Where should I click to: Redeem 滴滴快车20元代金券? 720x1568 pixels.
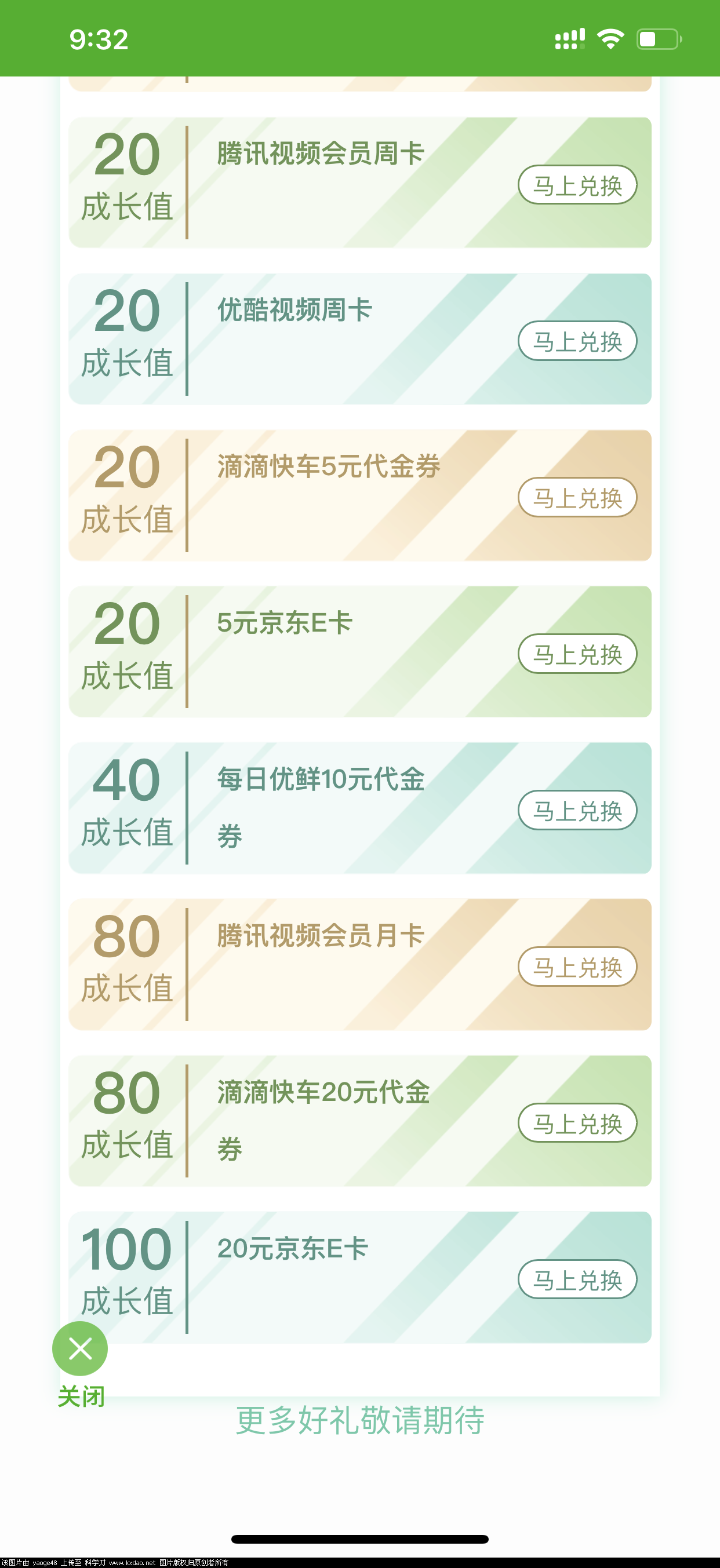point(577,1123)
